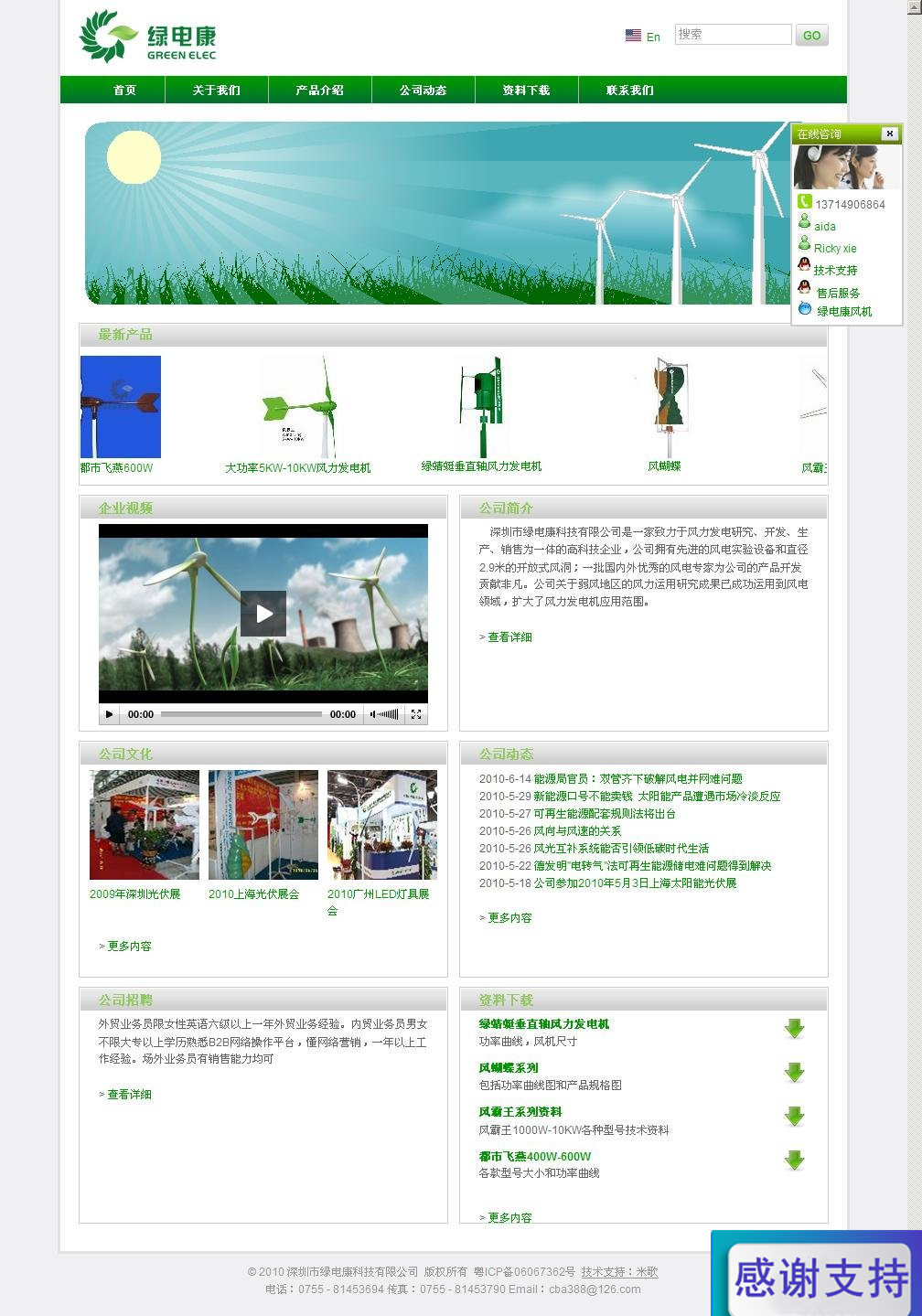Read news 风向与风速的关系
The width and height of the screenshot is (922, 1316).
[x=577, y=831]
